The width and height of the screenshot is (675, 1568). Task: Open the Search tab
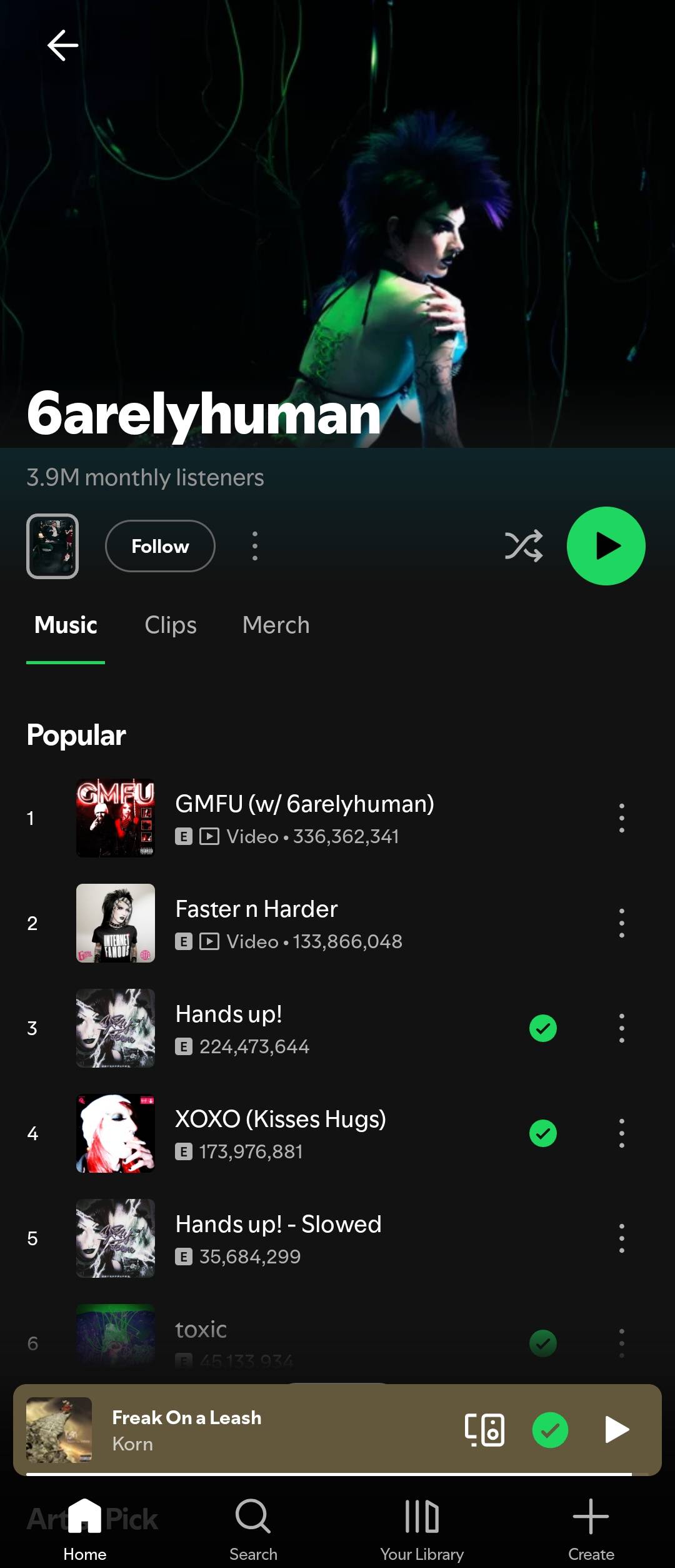pos(253,1529)
